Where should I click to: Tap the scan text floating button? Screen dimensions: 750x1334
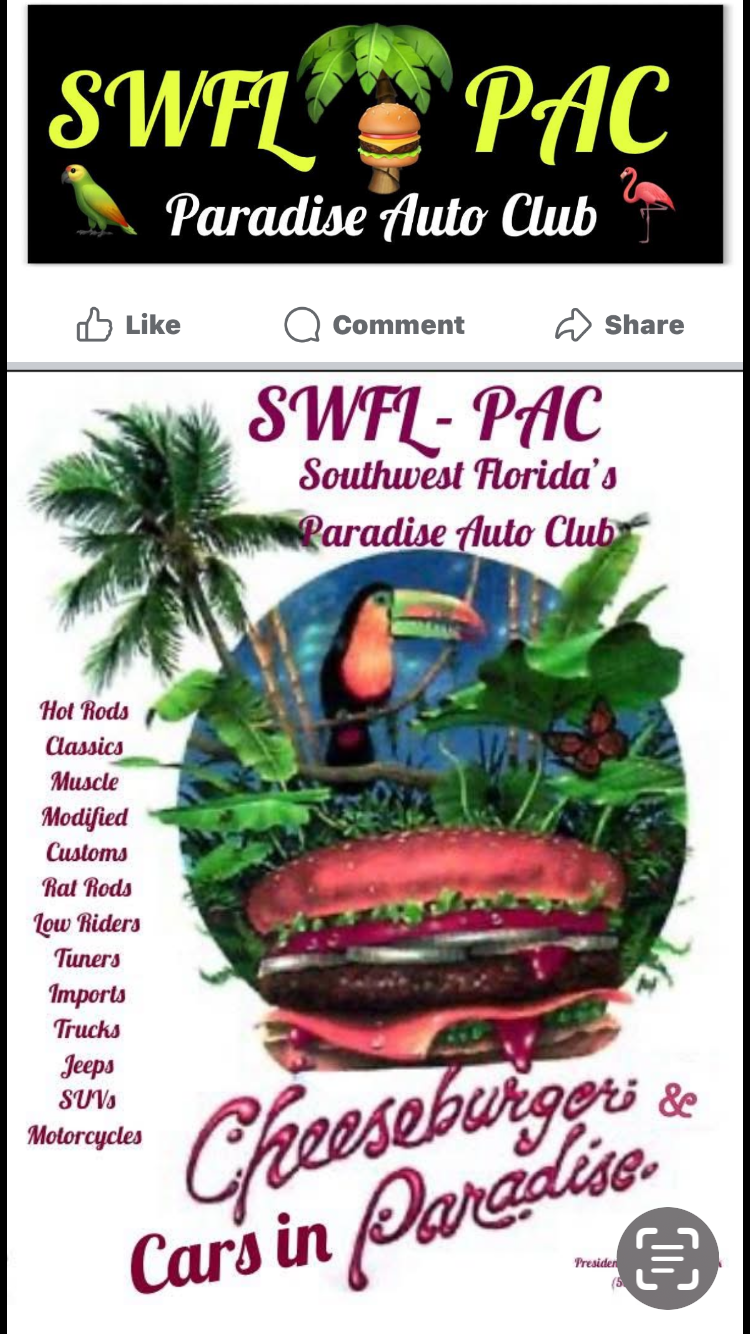click(x=667, y=1258)
